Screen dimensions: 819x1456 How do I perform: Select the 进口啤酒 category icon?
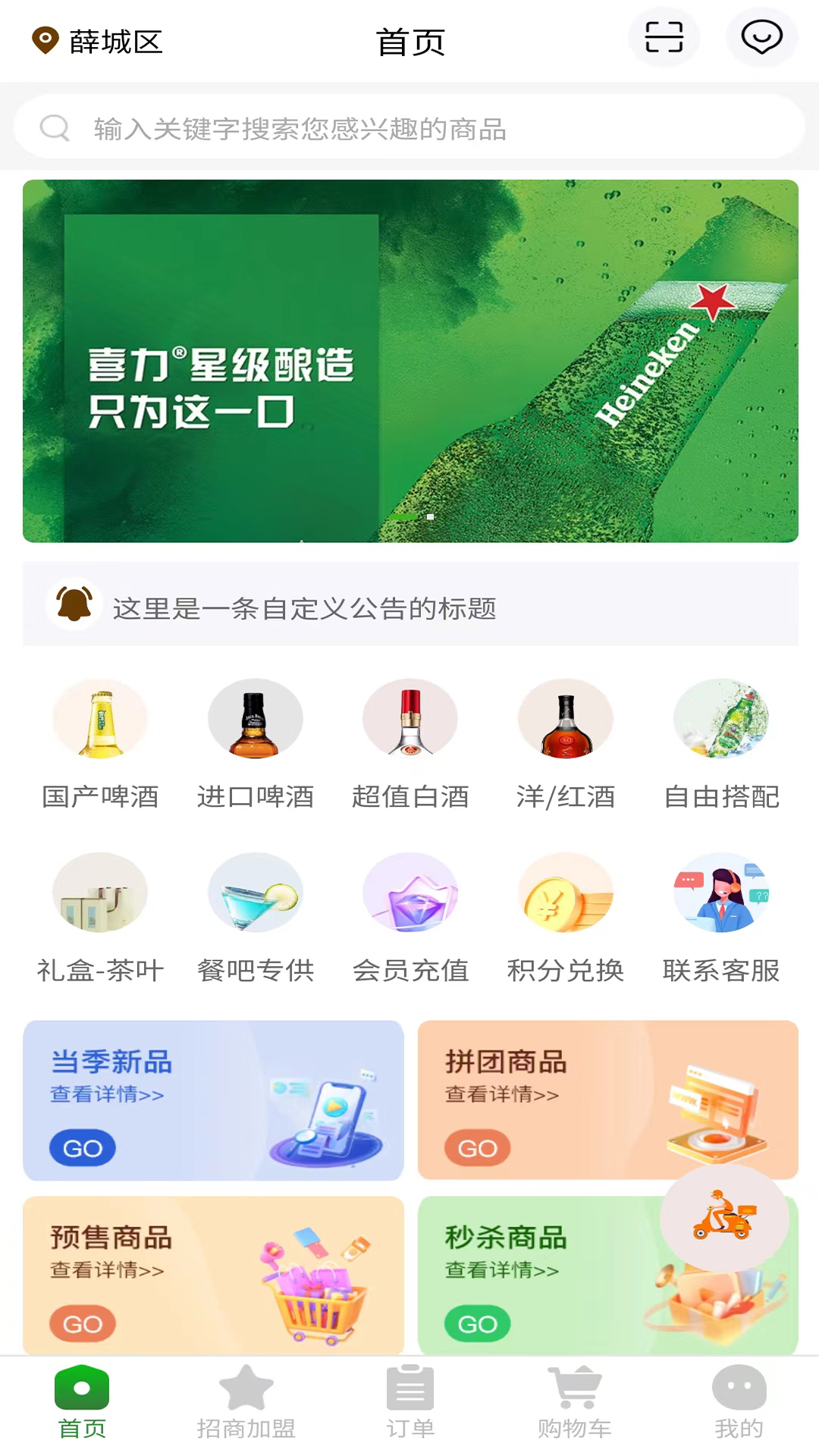255,719
